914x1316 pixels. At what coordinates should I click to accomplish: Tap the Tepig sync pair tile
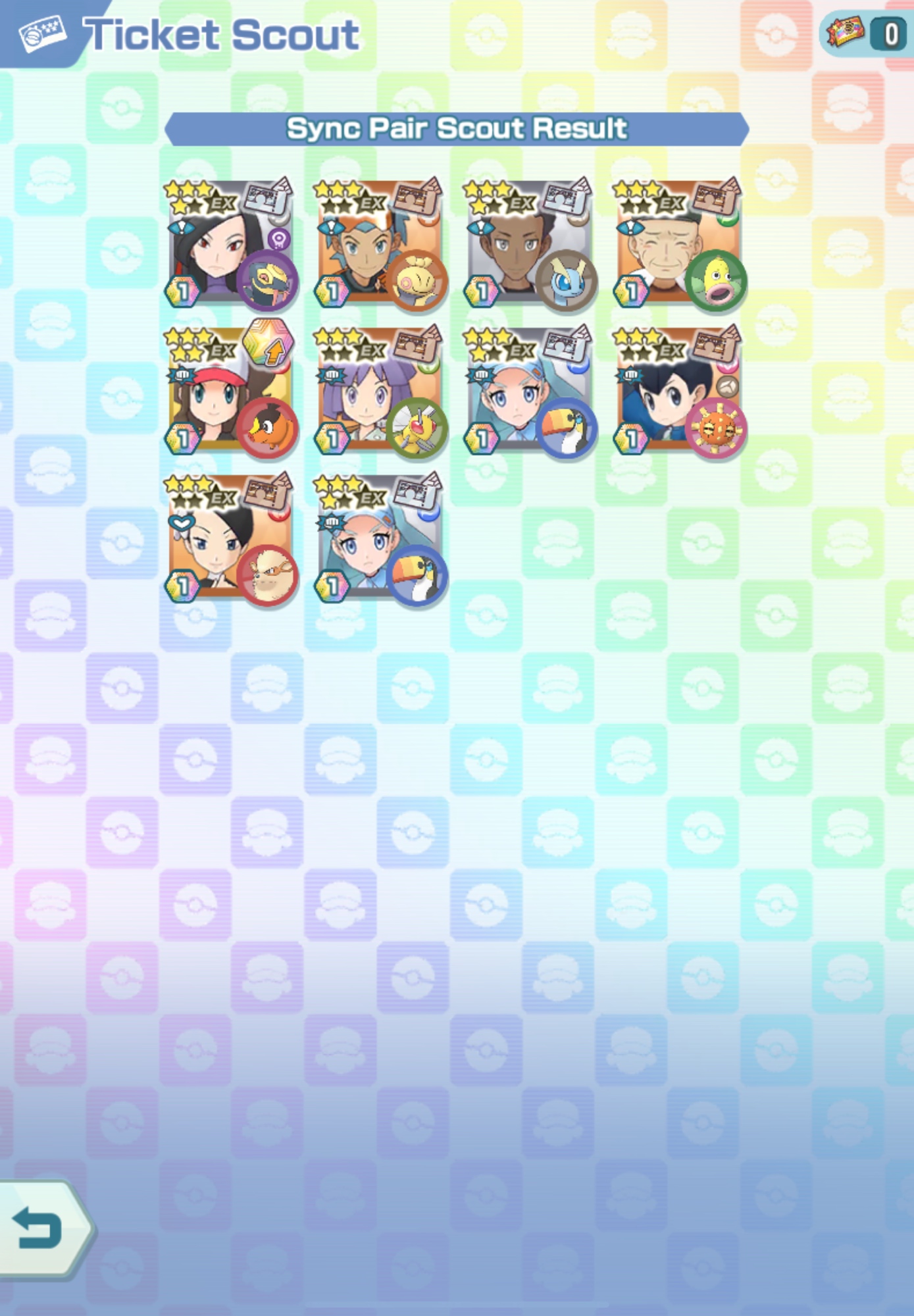(230, 392)
